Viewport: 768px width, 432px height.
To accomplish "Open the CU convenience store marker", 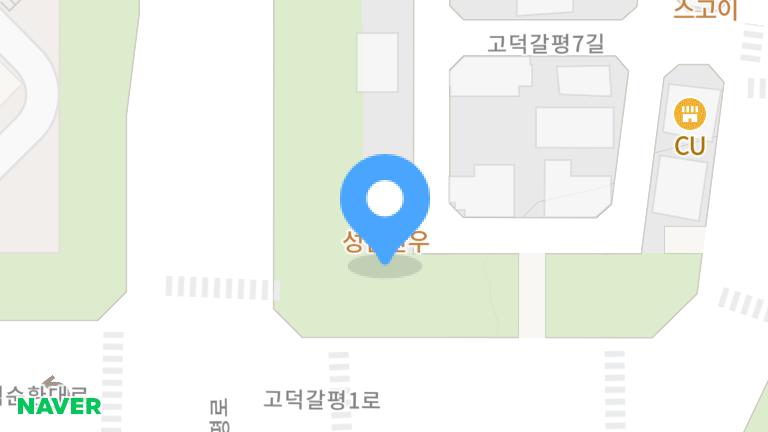I will (690, 113).
